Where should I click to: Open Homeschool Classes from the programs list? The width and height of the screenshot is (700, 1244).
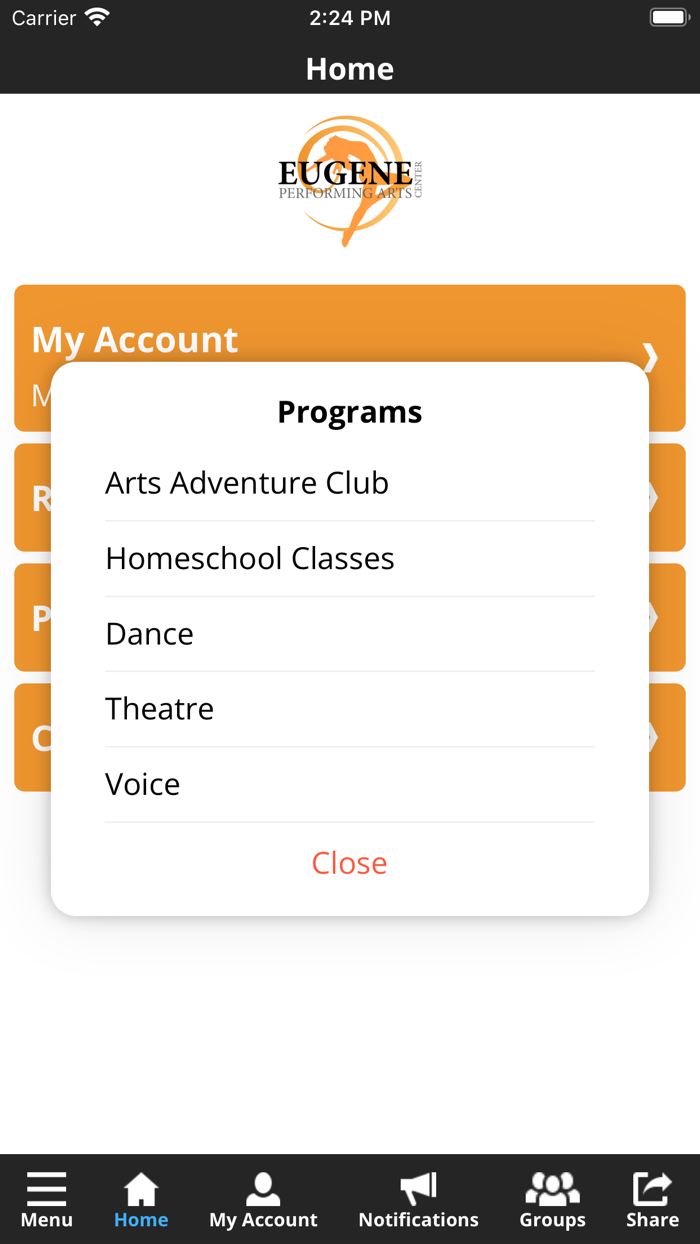tap(250, 558)
